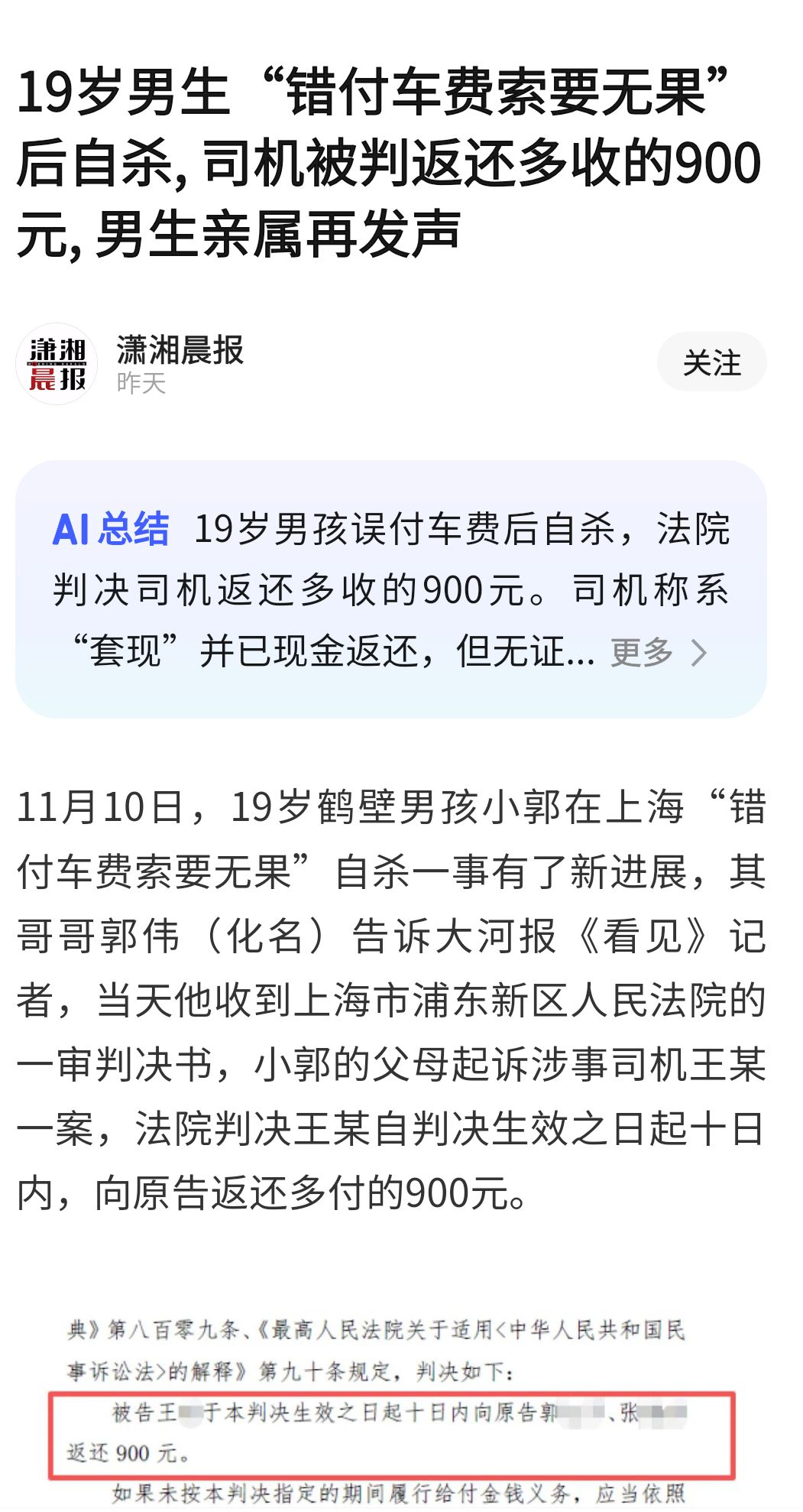Follow 潇湘晨报 with the 关注 button

[x=711, y=362]
